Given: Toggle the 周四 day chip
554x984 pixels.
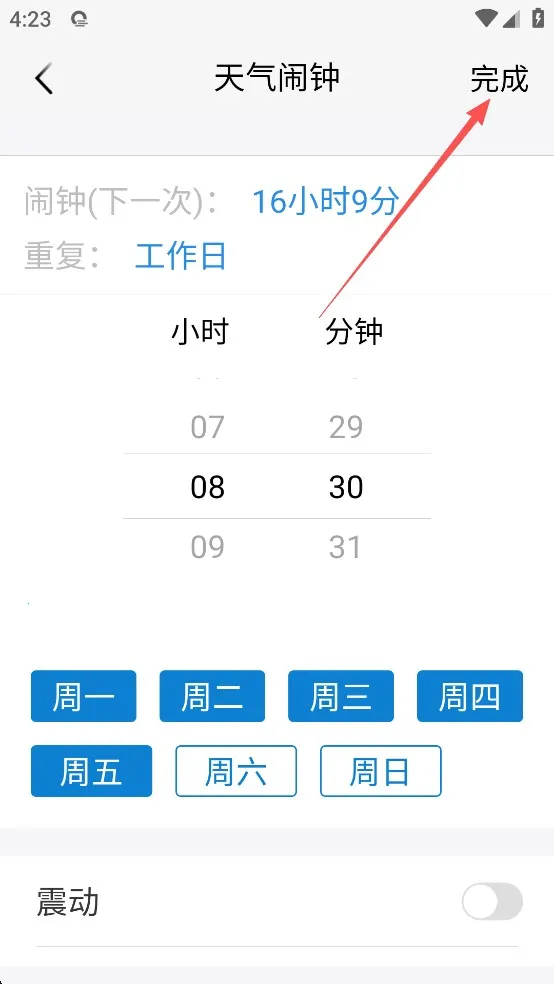Looking at the screenshot, I should tap(470, 696).
